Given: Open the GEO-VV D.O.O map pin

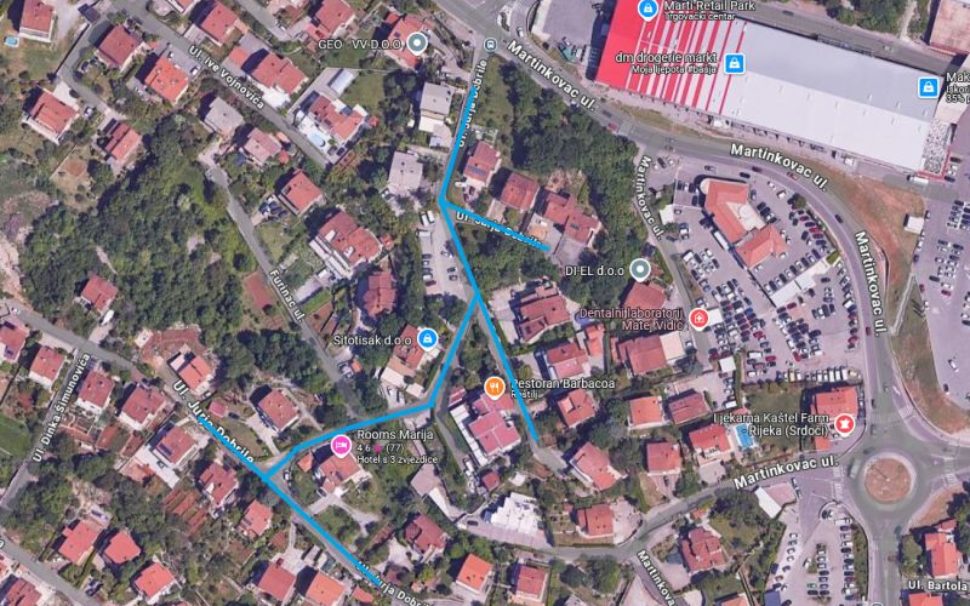Looking at the screenshot, I should coord(417,42).
